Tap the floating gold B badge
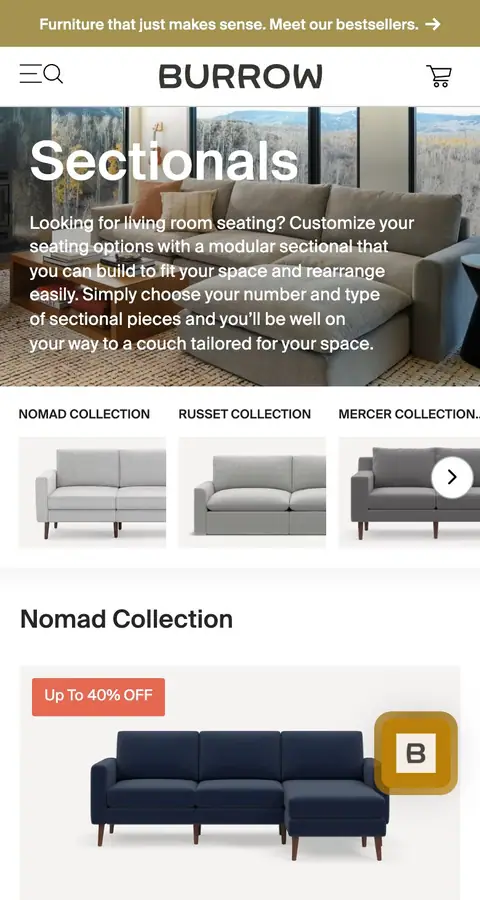 (416, 753)
